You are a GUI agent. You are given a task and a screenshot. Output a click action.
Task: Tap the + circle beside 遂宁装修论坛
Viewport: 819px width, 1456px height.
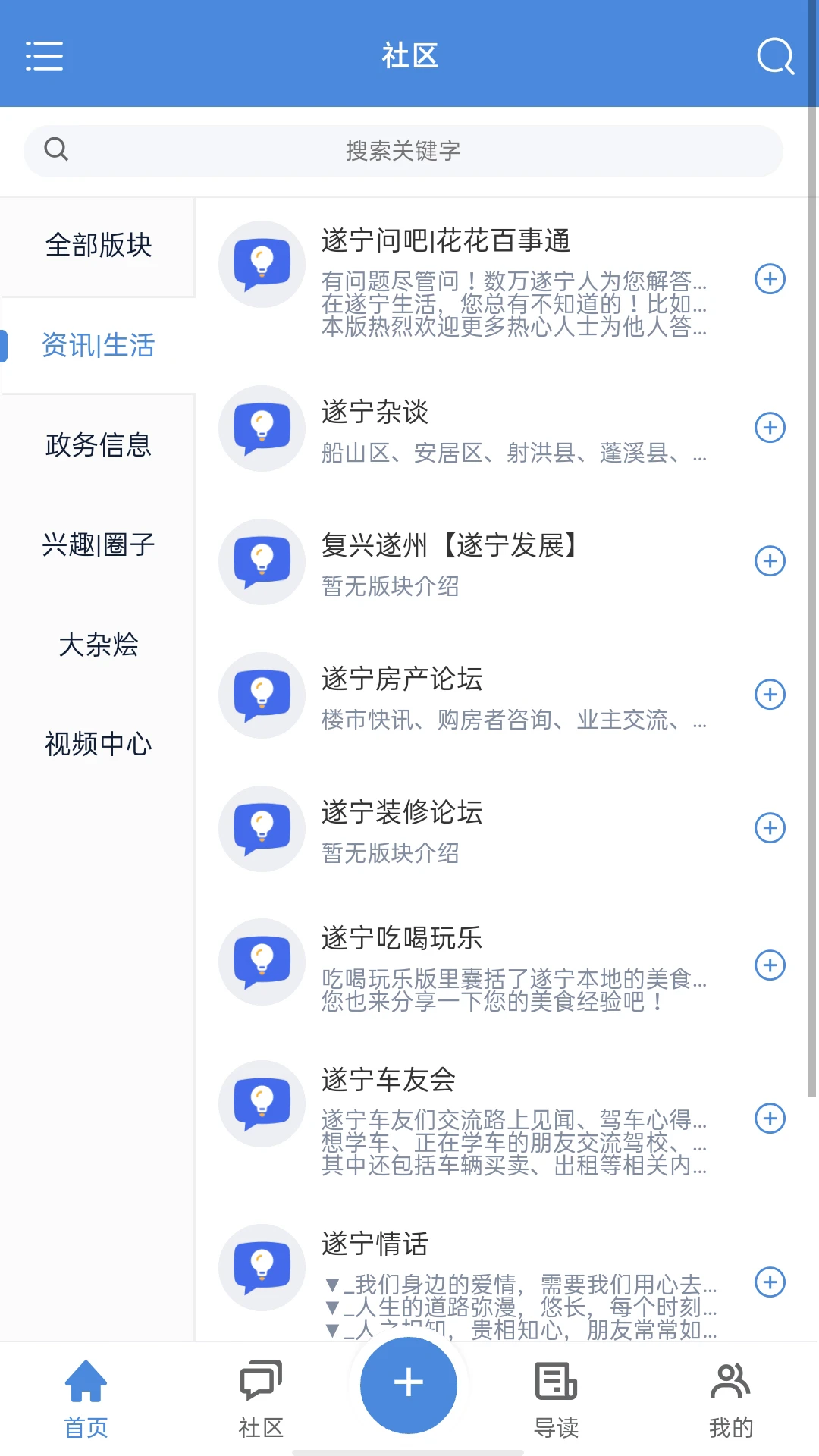(x=770, y=828)
